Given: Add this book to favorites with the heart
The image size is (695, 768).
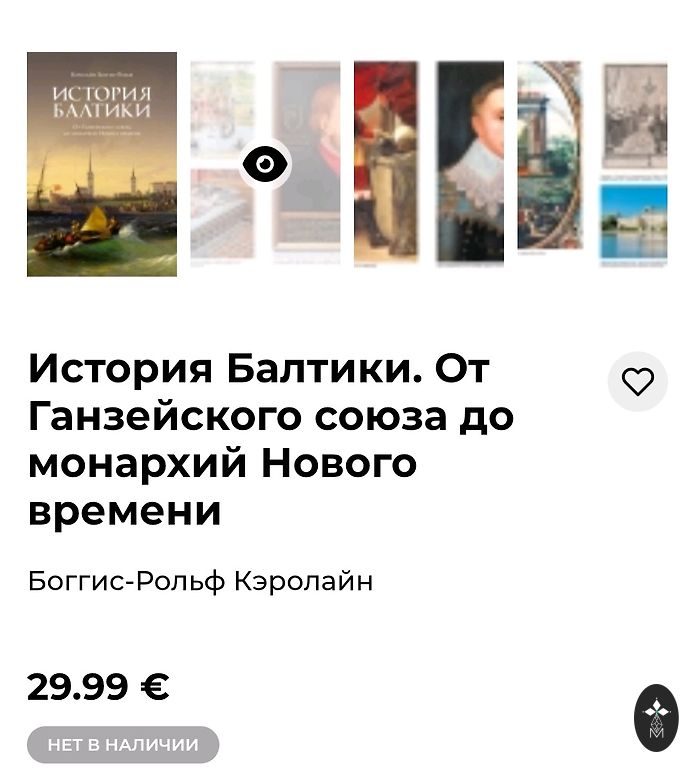Looking at the screenshot, I should pyautogui.click(x=637, y=381).
